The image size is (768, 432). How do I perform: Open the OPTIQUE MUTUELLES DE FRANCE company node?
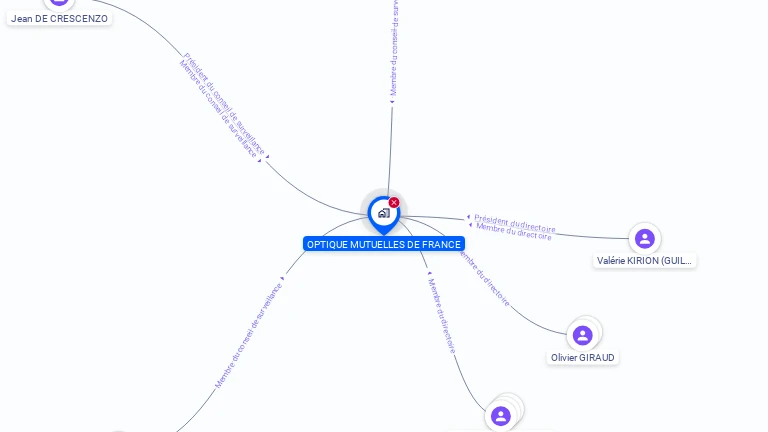[x=383, y=213]
